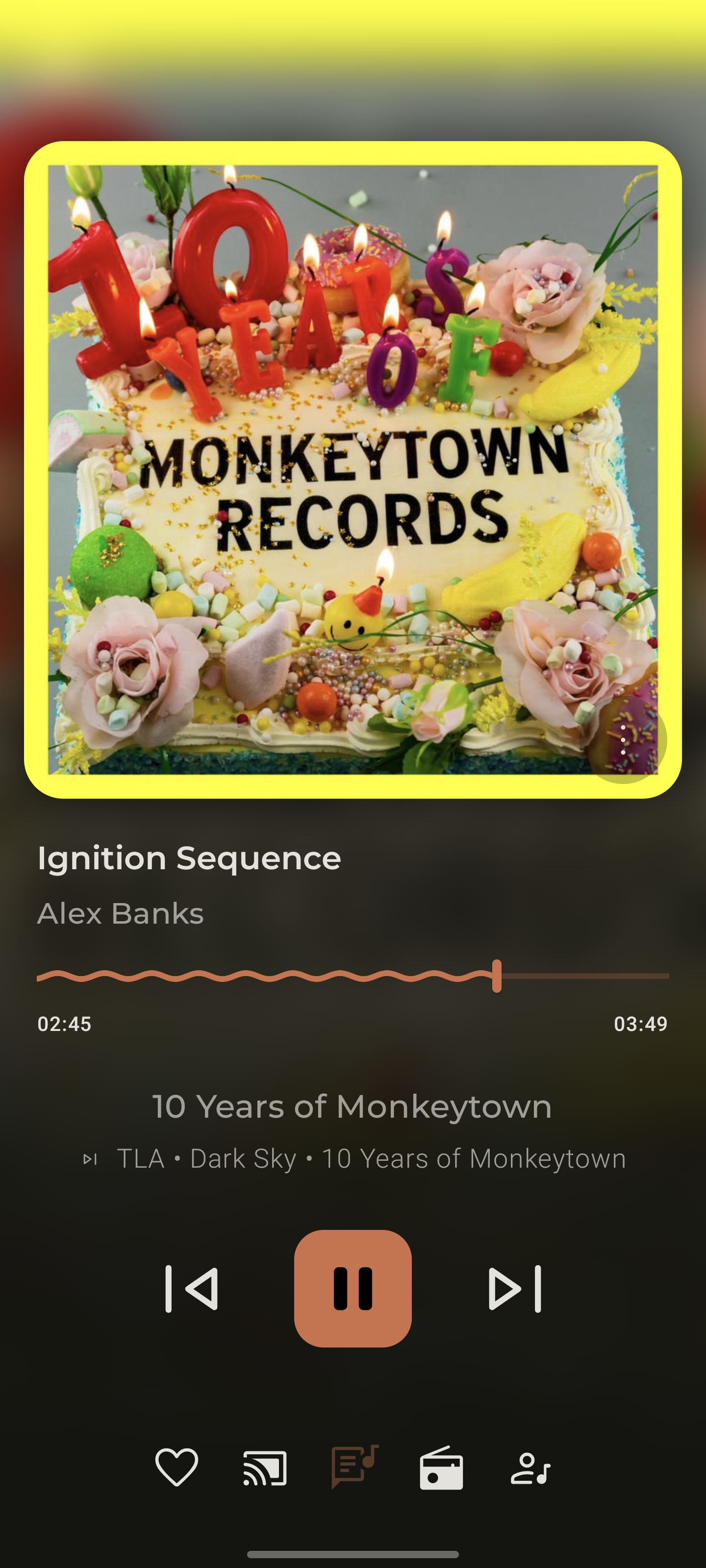Add song to favorites with heart icon
Image resolution: width=706 pixels, height=1568 pixels.
point(176,1467)
